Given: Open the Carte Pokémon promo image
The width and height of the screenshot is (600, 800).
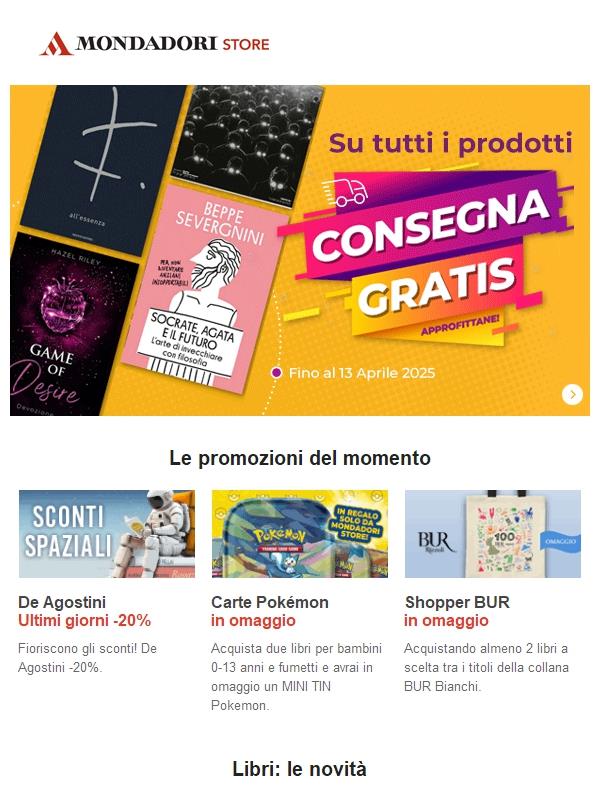Looking at the screenshot, I should coord(300,534).
